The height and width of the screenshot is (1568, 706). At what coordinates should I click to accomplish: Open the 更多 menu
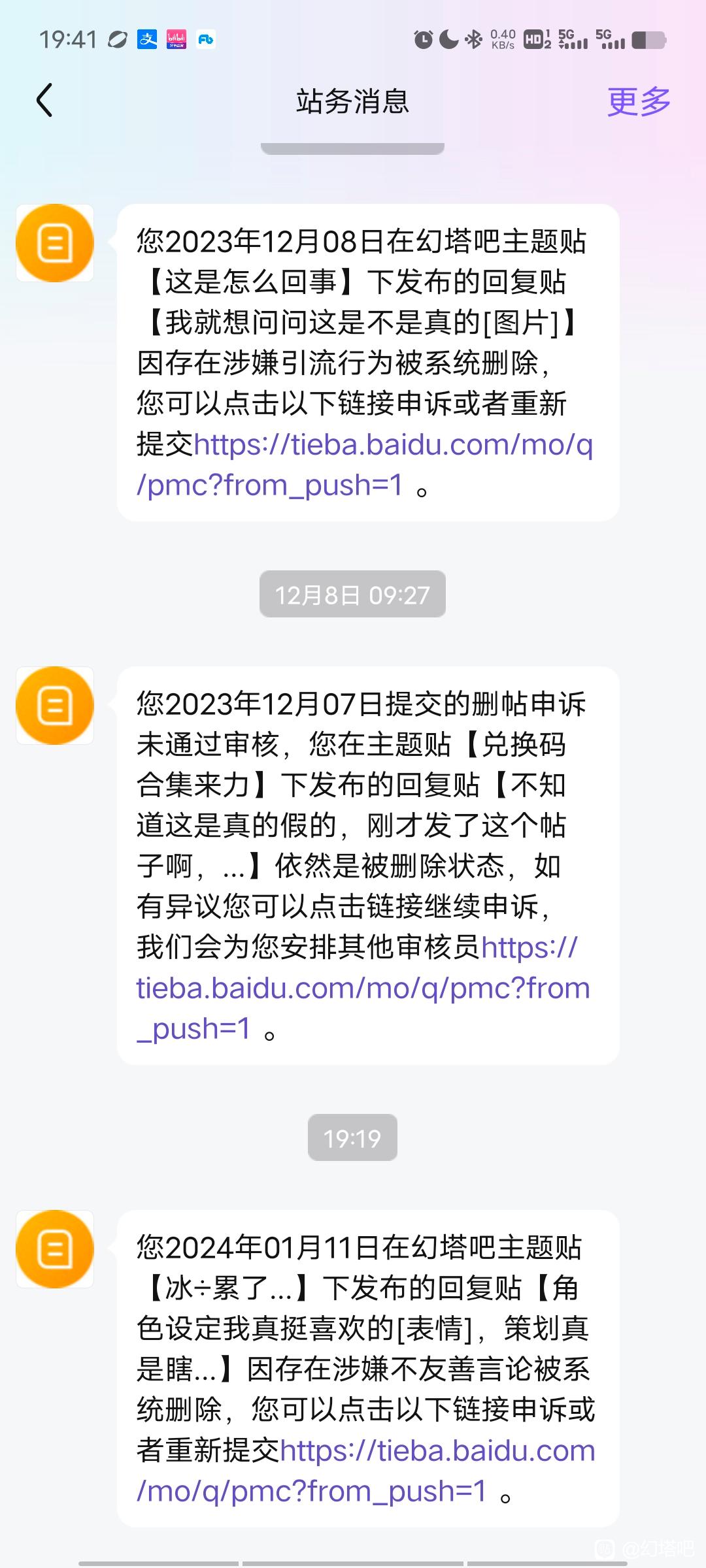tap(639, 101)
